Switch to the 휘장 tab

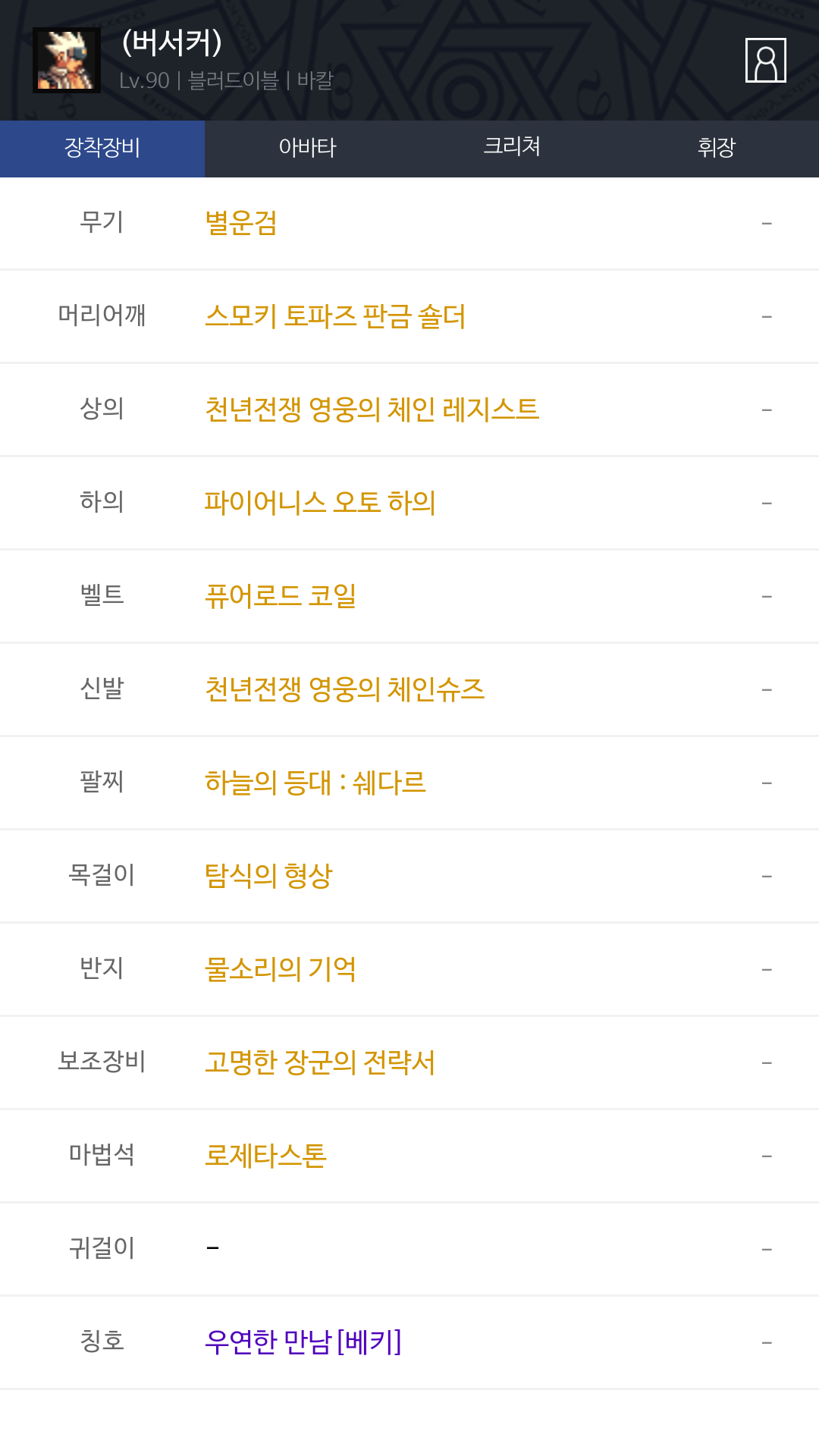tap(716, 147)
